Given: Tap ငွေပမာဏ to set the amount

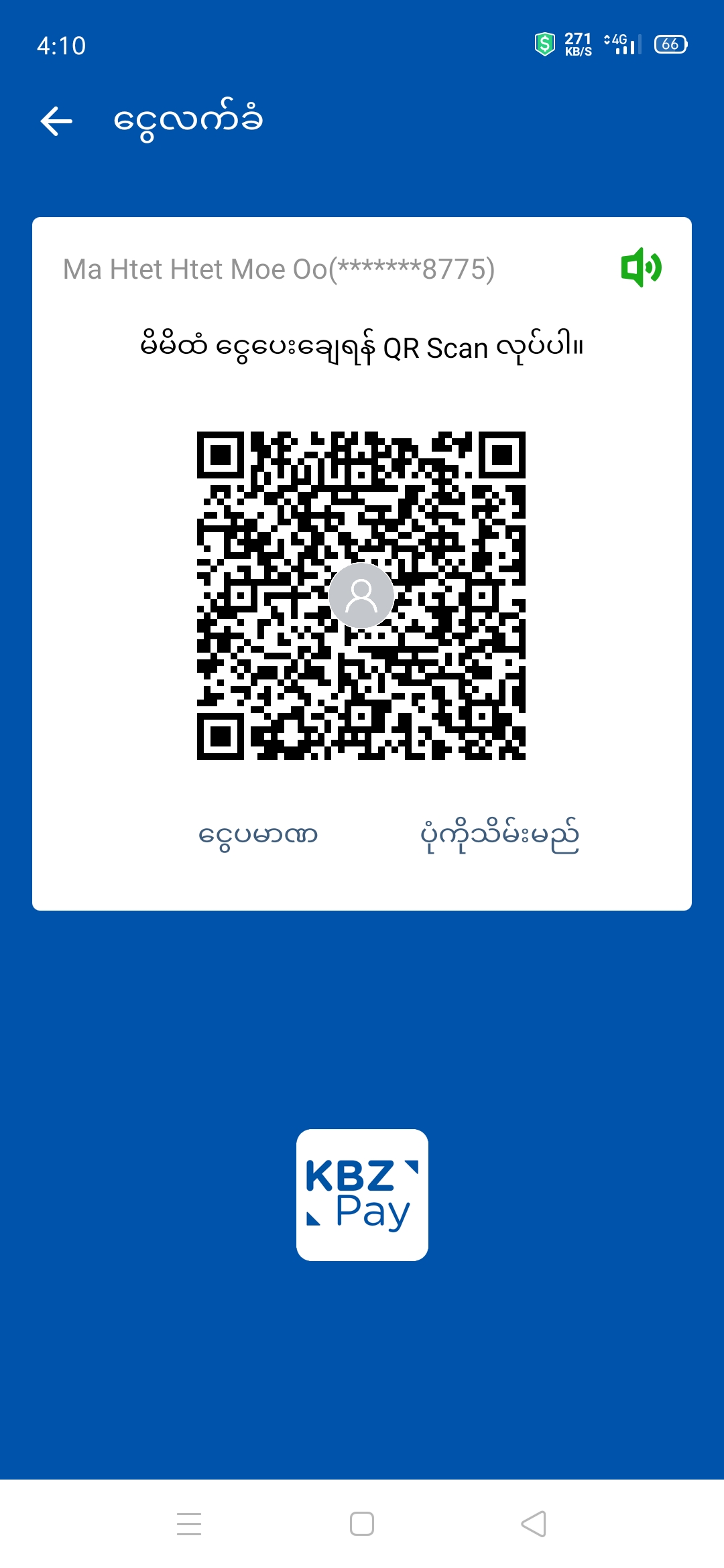Looking at the screenshot, I should [258, 835].
